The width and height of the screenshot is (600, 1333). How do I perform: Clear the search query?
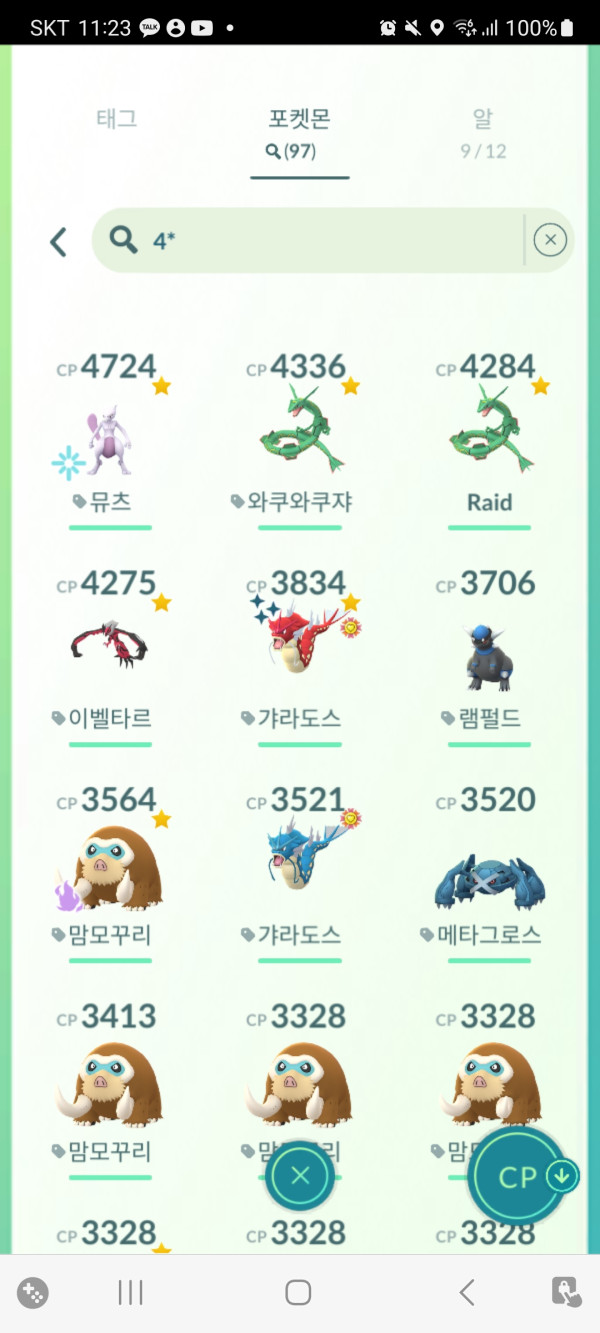(x=550, y=240)
